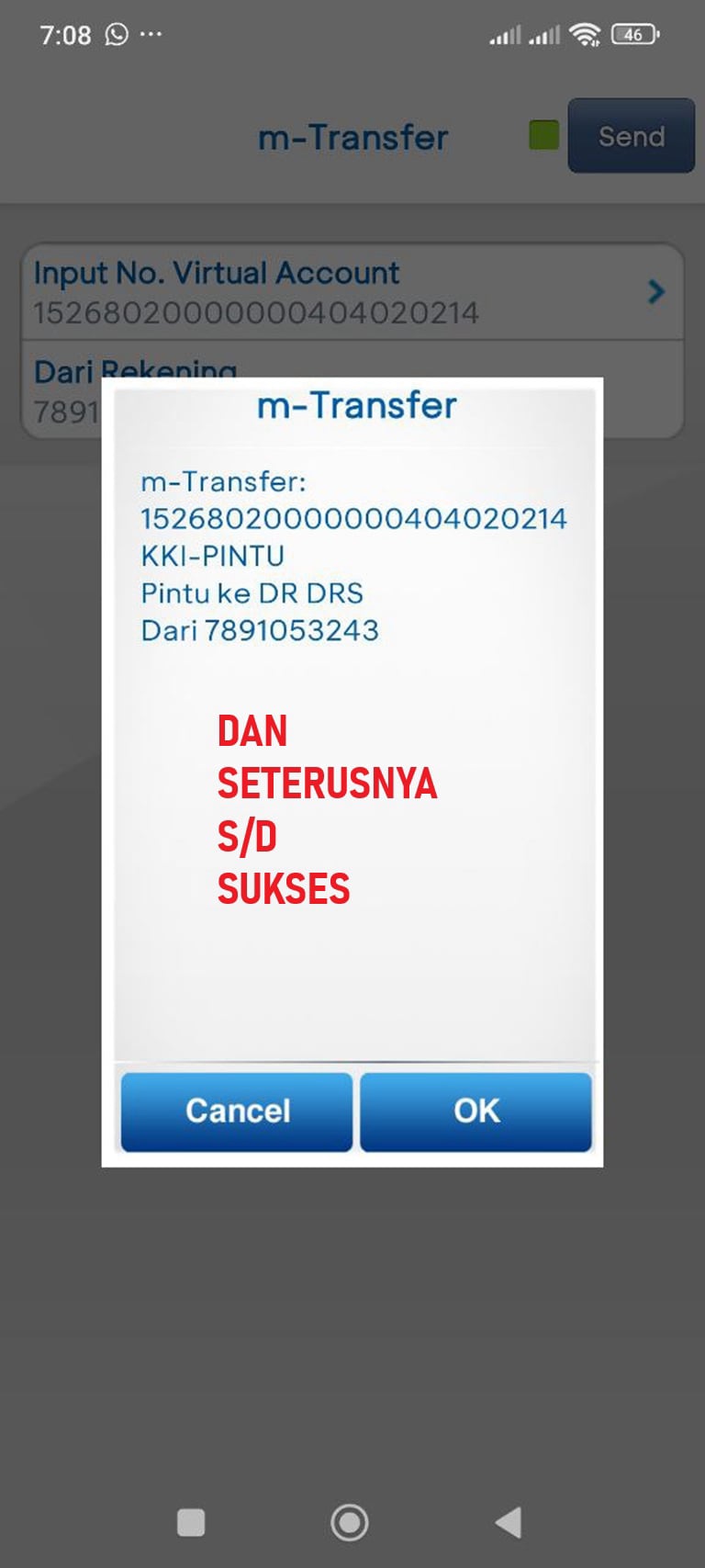Cancel the m-Transfer dialog
This screenshot has width=705, height=1568.
[x=237, y=1111]
